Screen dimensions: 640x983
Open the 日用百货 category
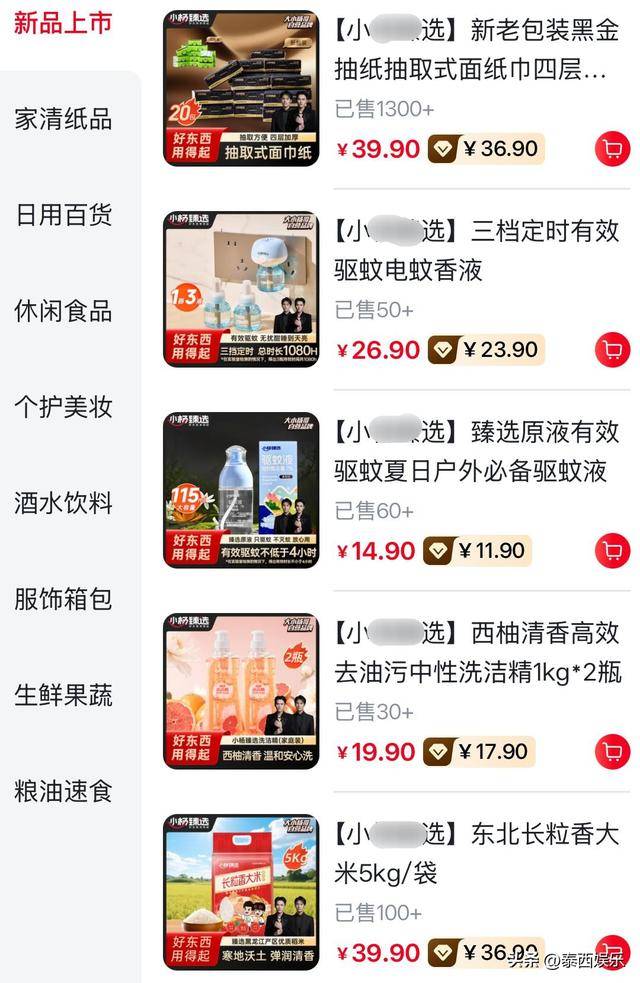pos(62,215)
